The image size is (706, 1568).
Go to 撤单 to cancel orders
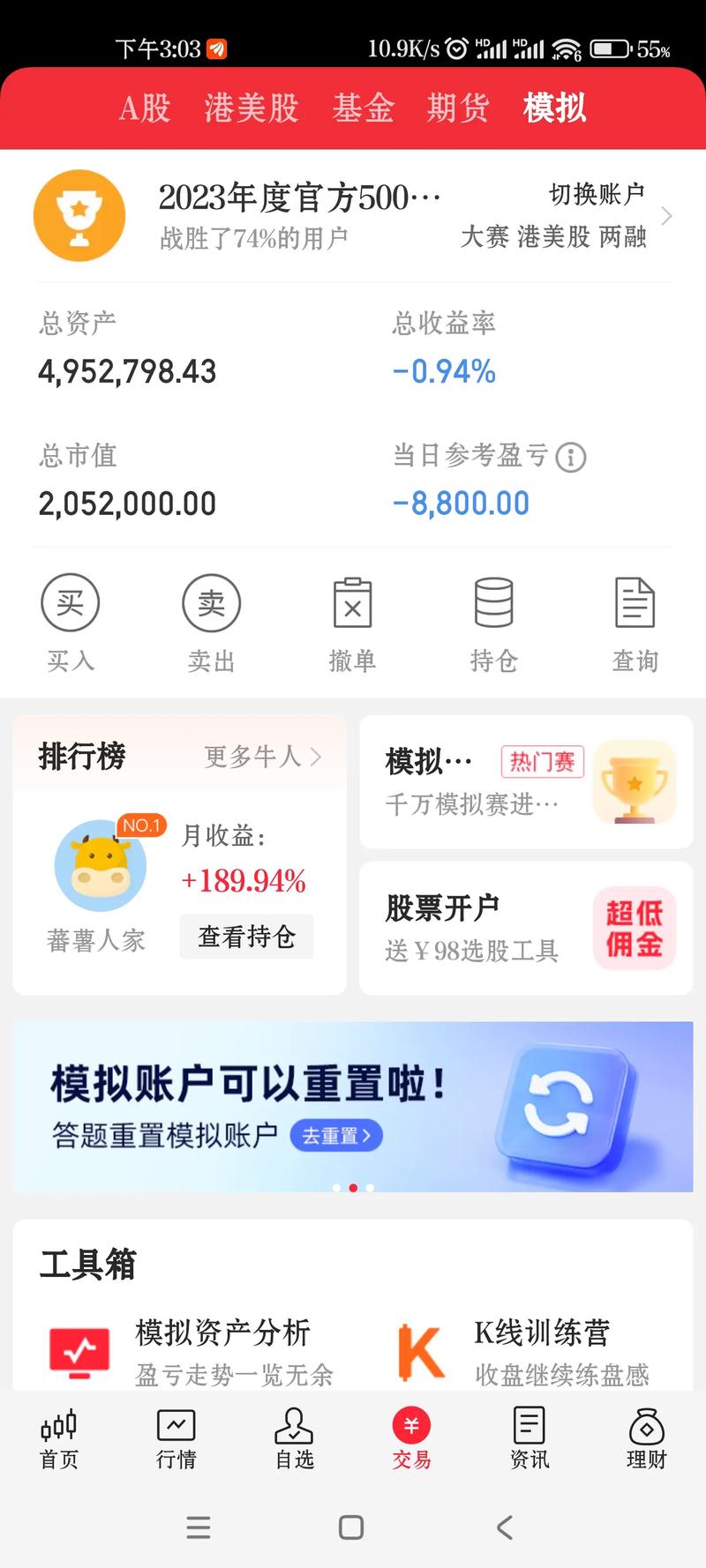(x=352, y=622)
